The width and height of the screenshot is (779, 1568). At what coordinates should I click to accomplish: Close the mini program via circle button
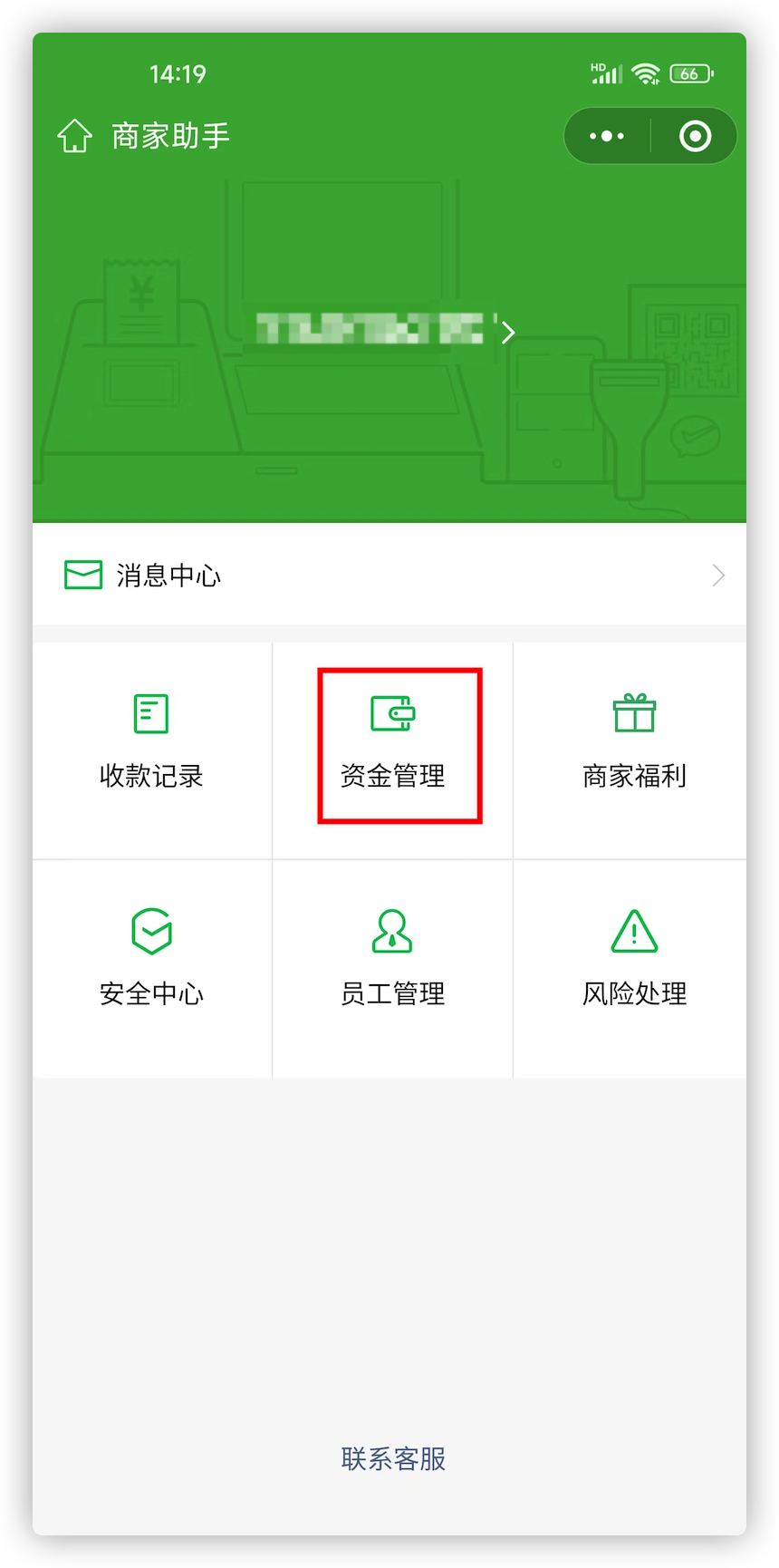tap(695, 136)
